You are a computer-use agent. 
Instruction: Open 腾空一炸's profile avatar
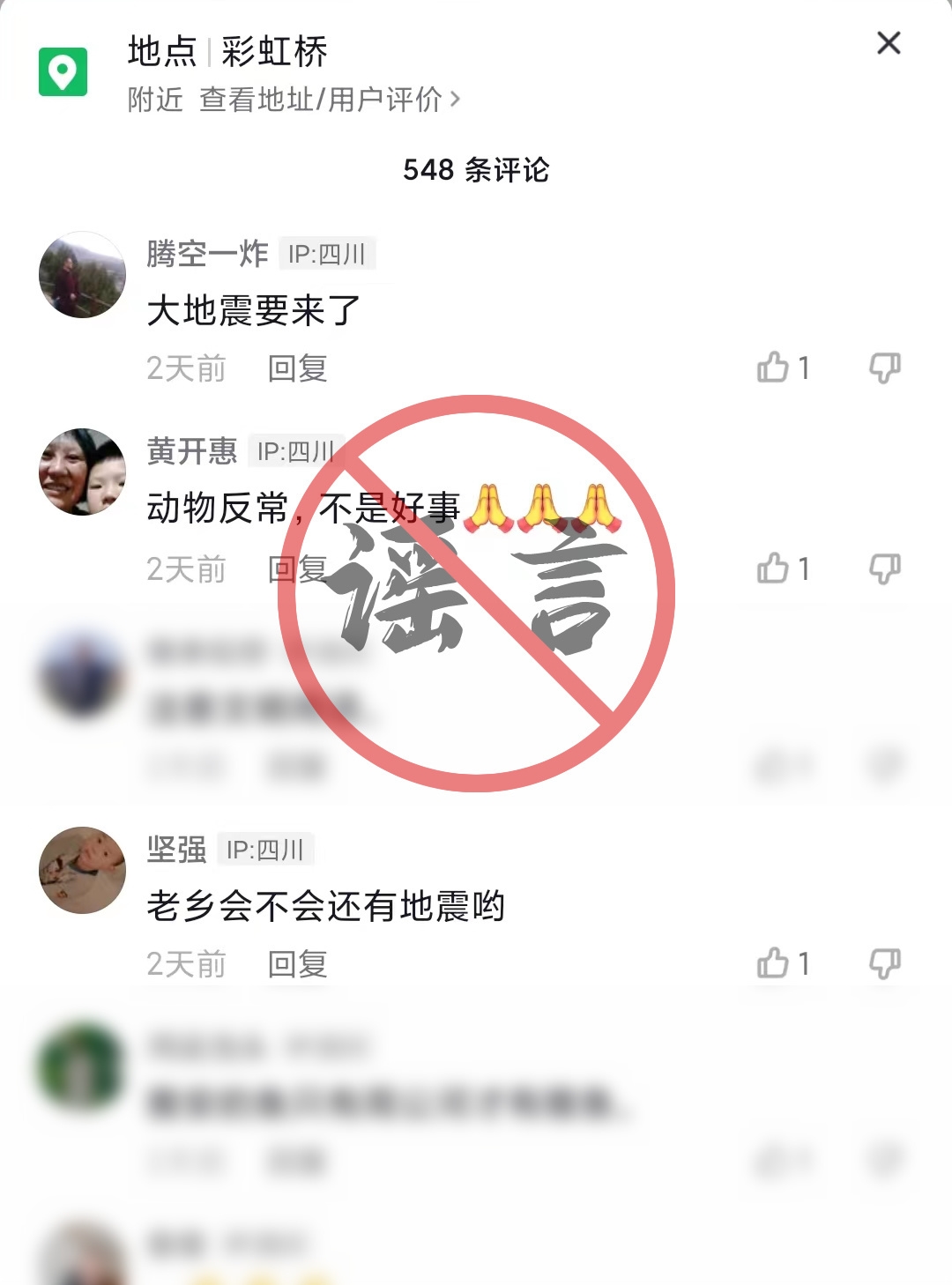[x=82, y=275]
